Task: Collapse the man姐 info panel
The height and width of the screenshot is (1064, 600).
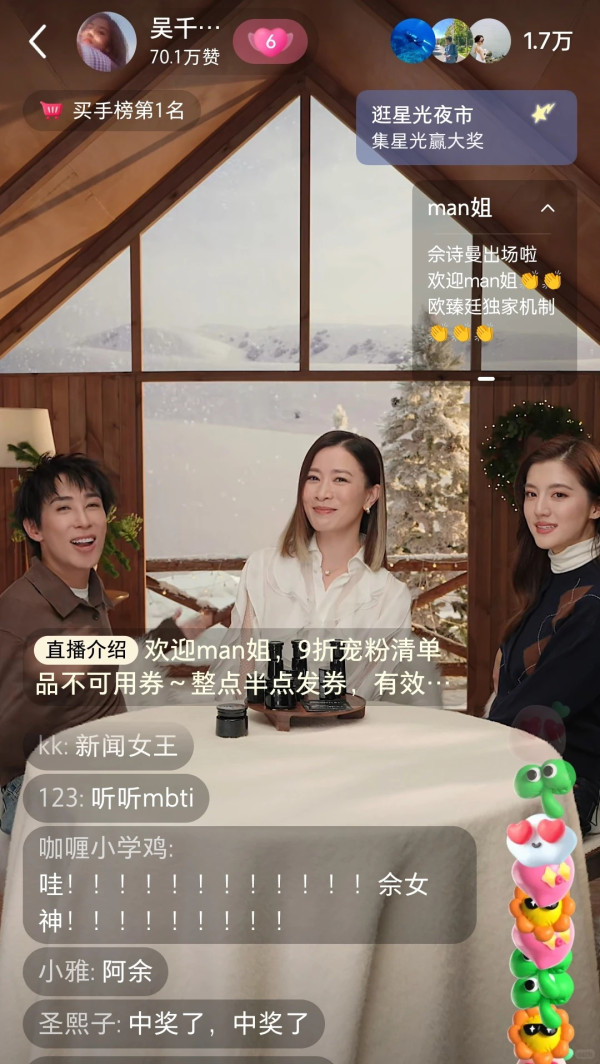Action: [547, 208]
